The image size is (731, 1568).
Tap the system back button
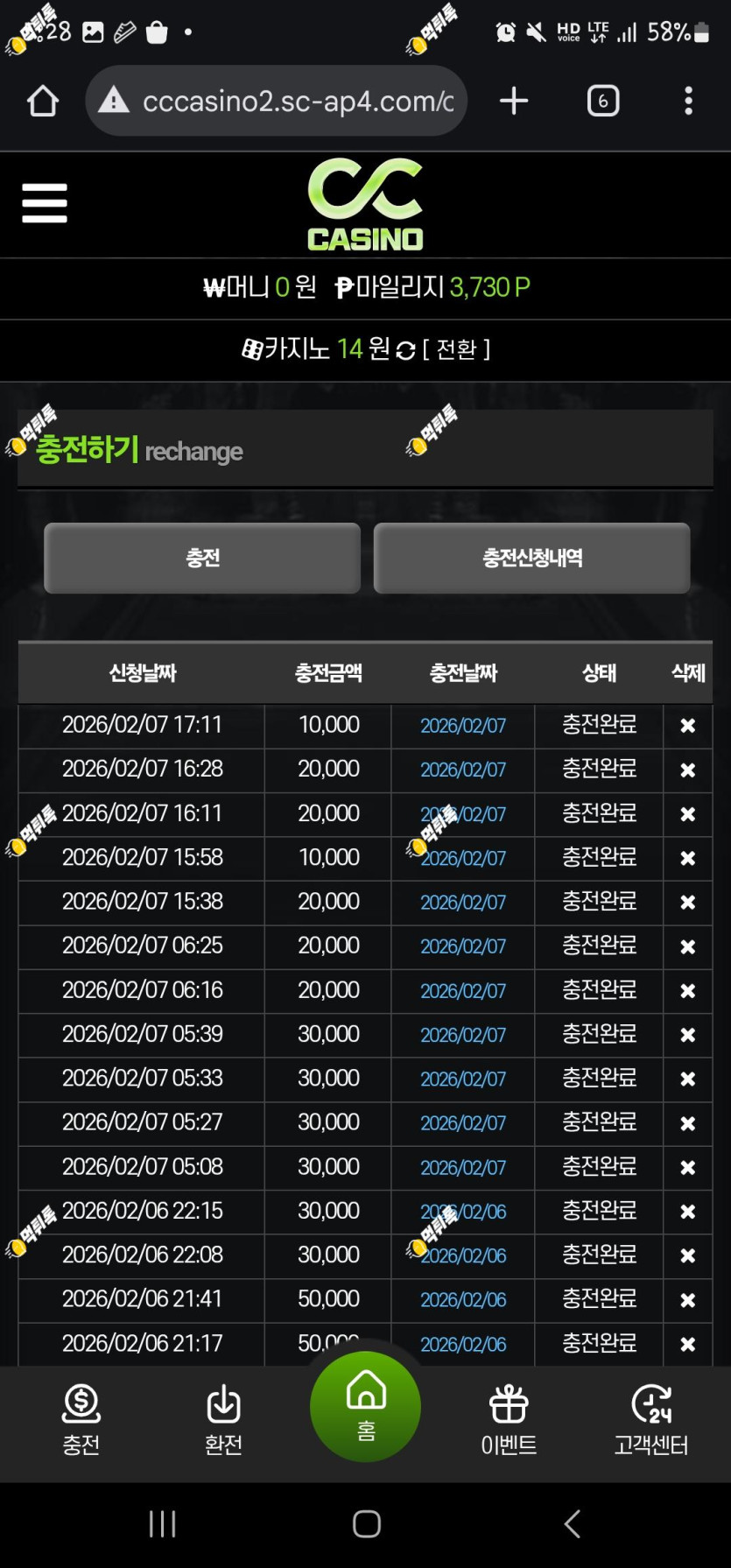573,1524
